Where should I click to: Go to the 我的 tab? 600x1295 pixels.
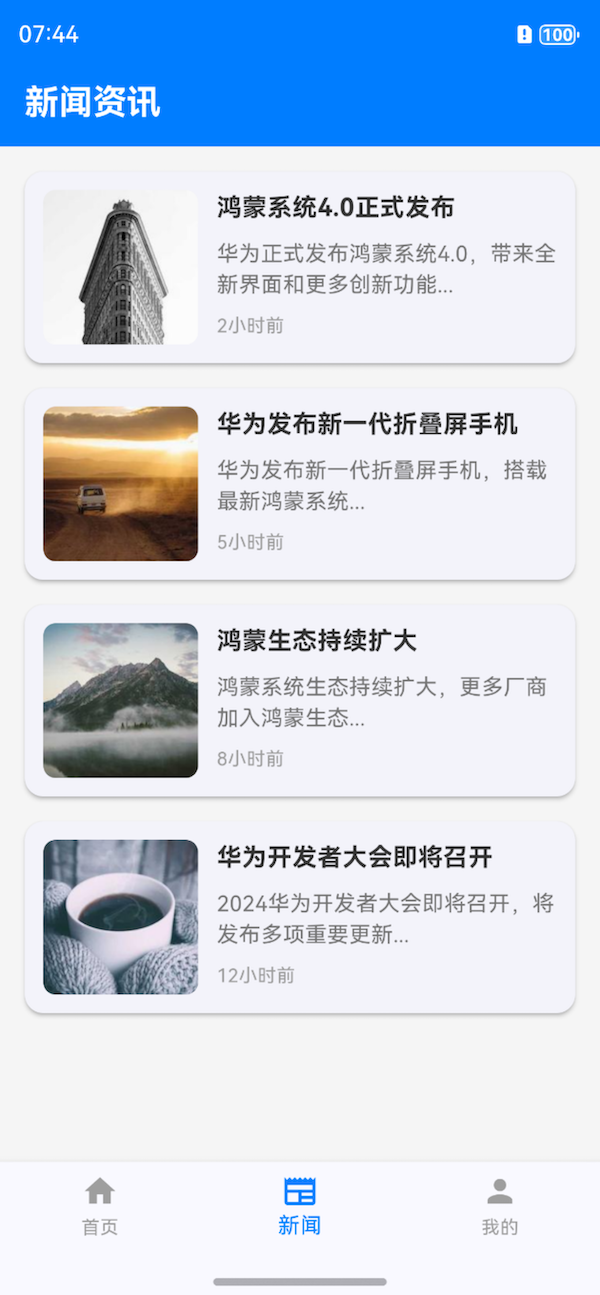coord(499,1206)
